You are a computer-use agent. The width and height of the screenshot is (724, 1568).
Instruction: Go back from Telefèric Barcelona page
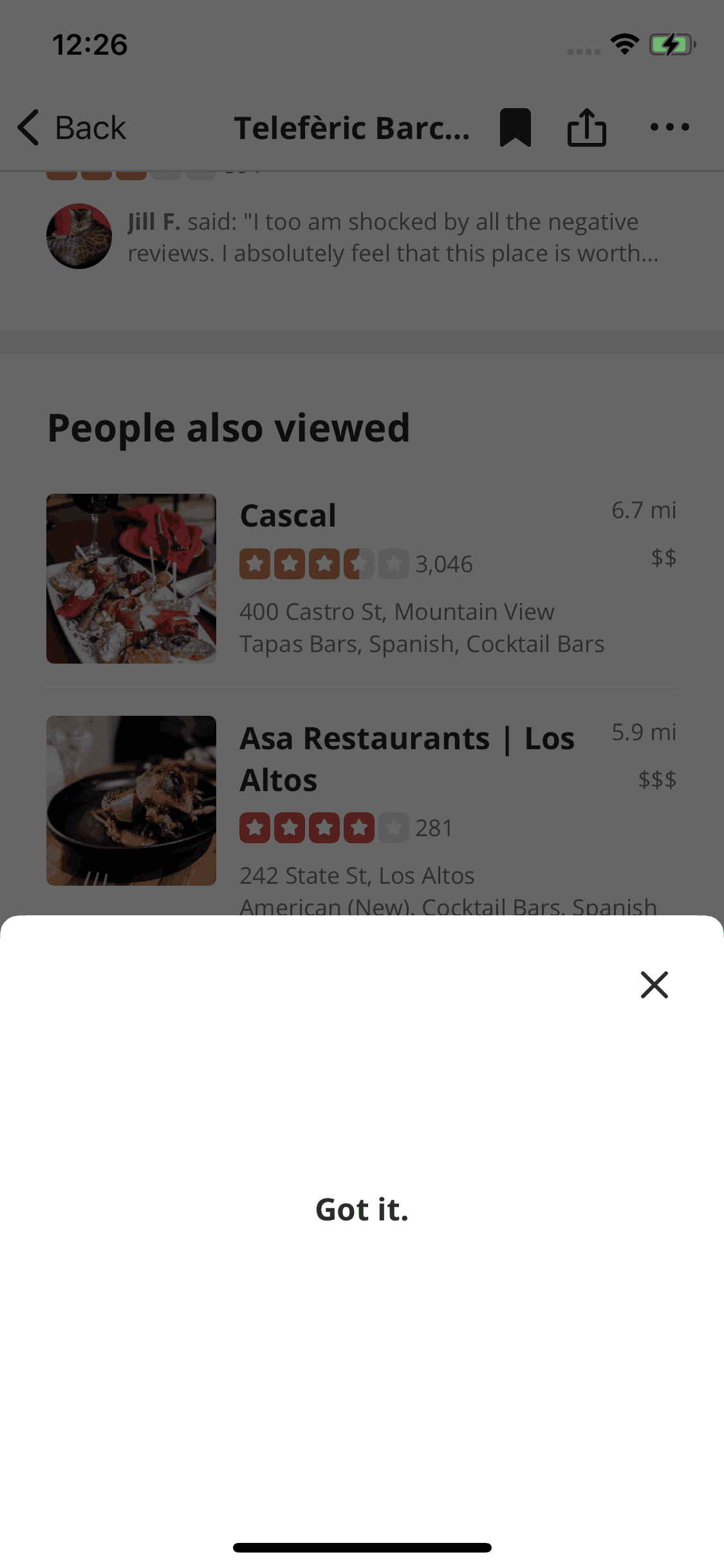click(72, 127)
